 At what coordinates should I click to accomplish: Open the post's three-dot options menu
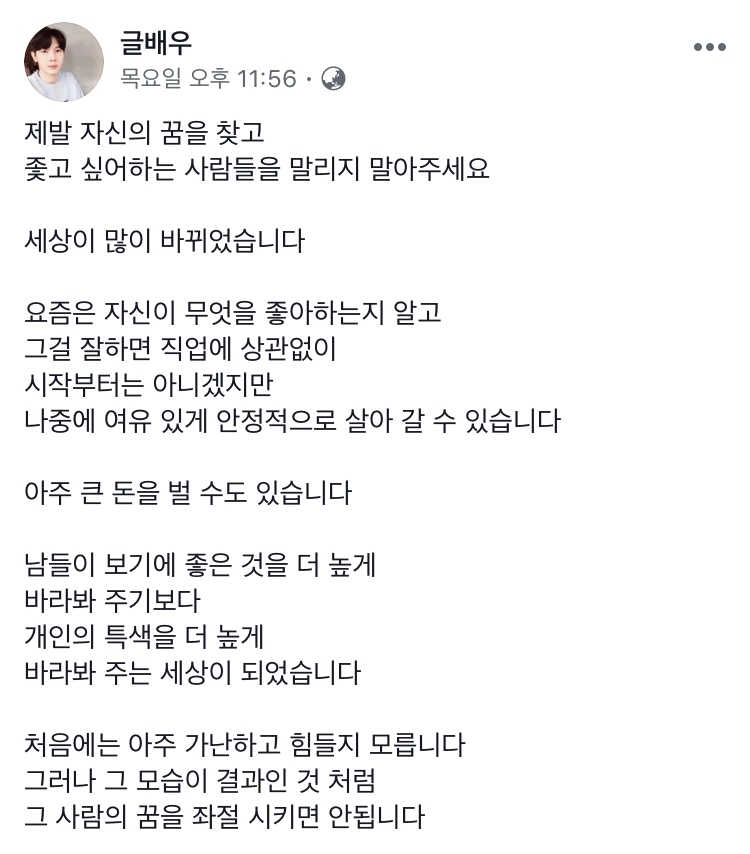click(x=710, y=47)
